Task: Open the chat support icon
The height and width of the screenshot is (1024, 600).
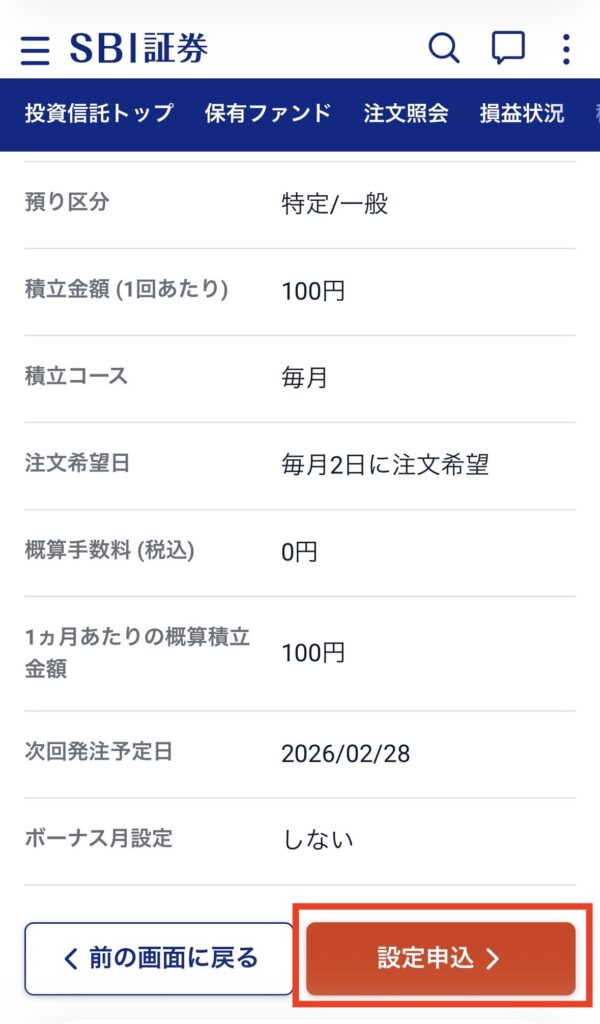Action: pos(508,48)
